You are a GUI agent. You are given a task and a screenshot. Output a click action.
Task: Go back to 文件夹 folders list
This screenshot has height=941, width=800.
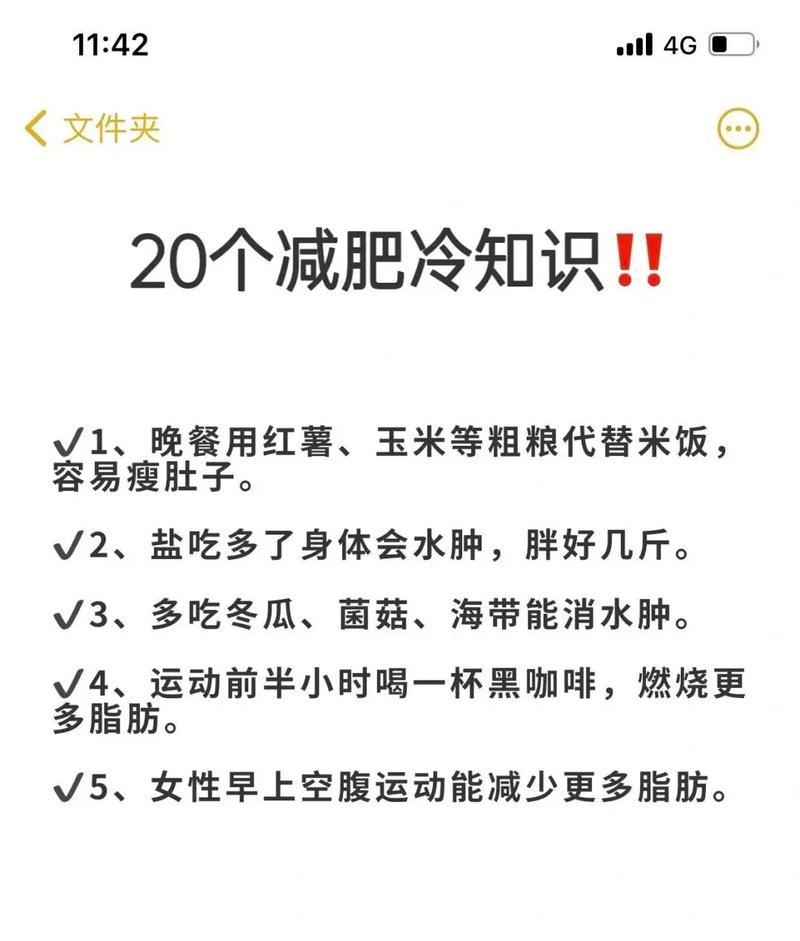pyautogui.click(x=92, y=129)
